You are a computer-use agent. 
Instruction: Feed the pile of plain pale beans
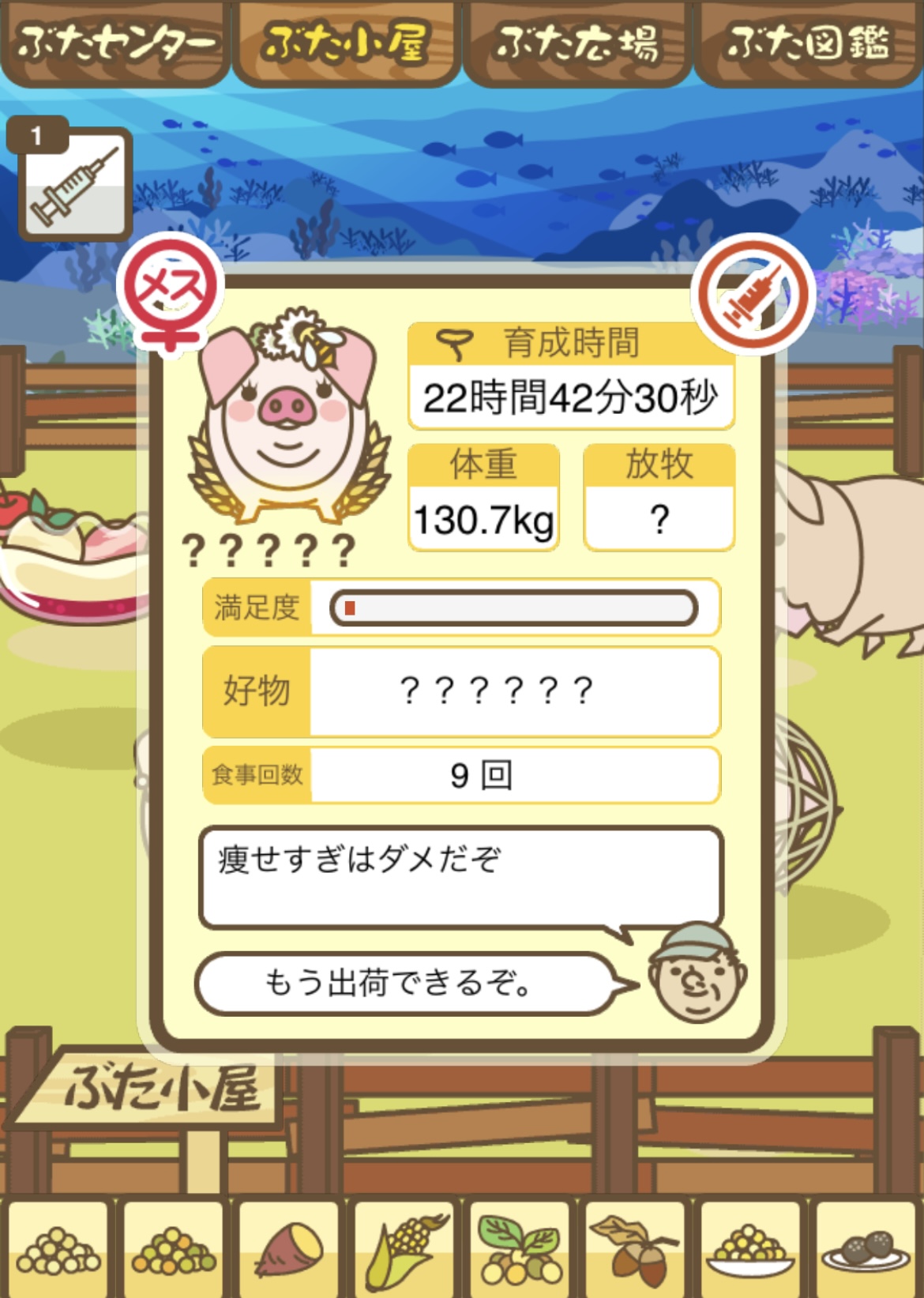pos(58,1251)
